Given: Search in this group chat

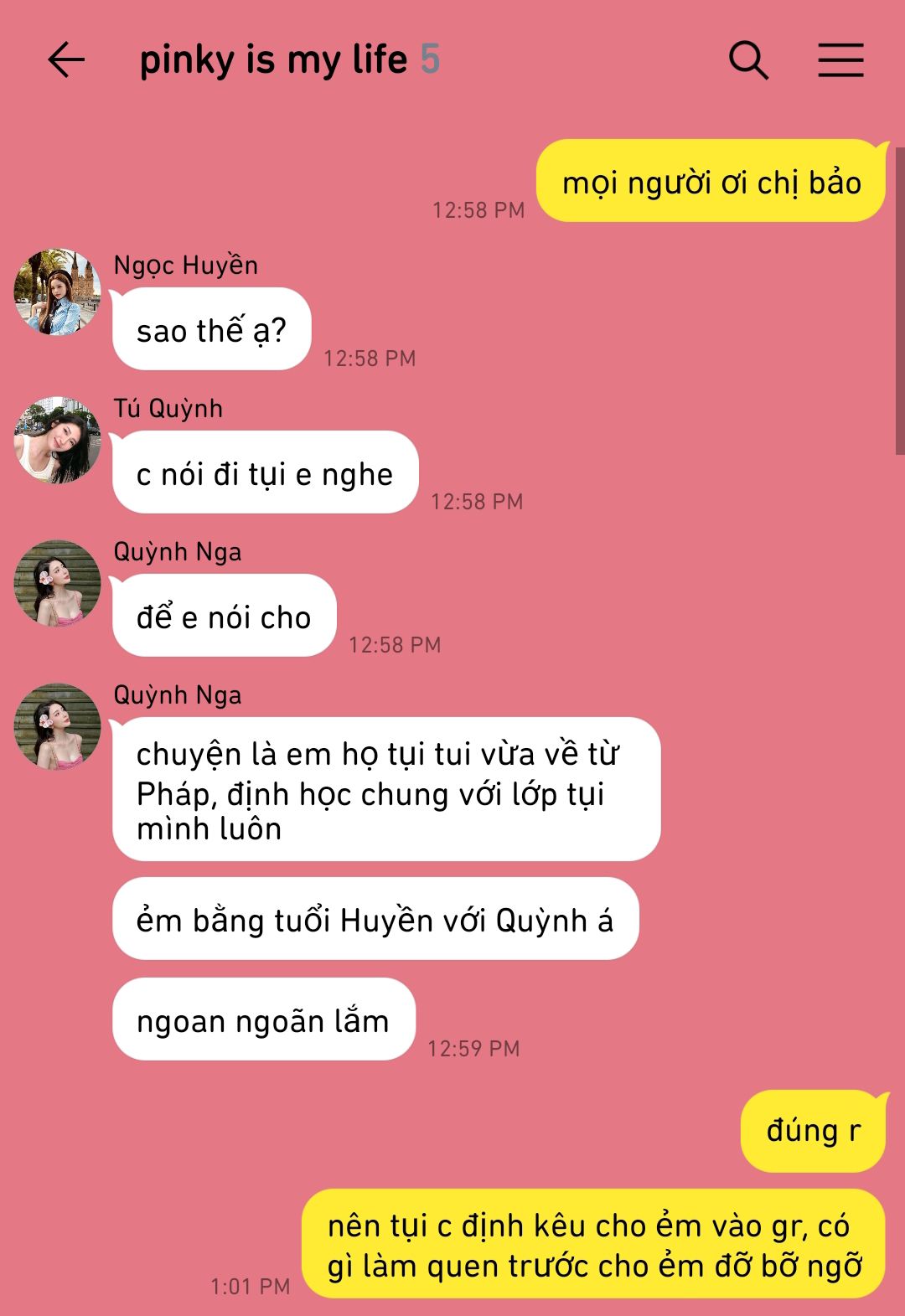Looking at the screenshot, I should (x=748, y=60).
